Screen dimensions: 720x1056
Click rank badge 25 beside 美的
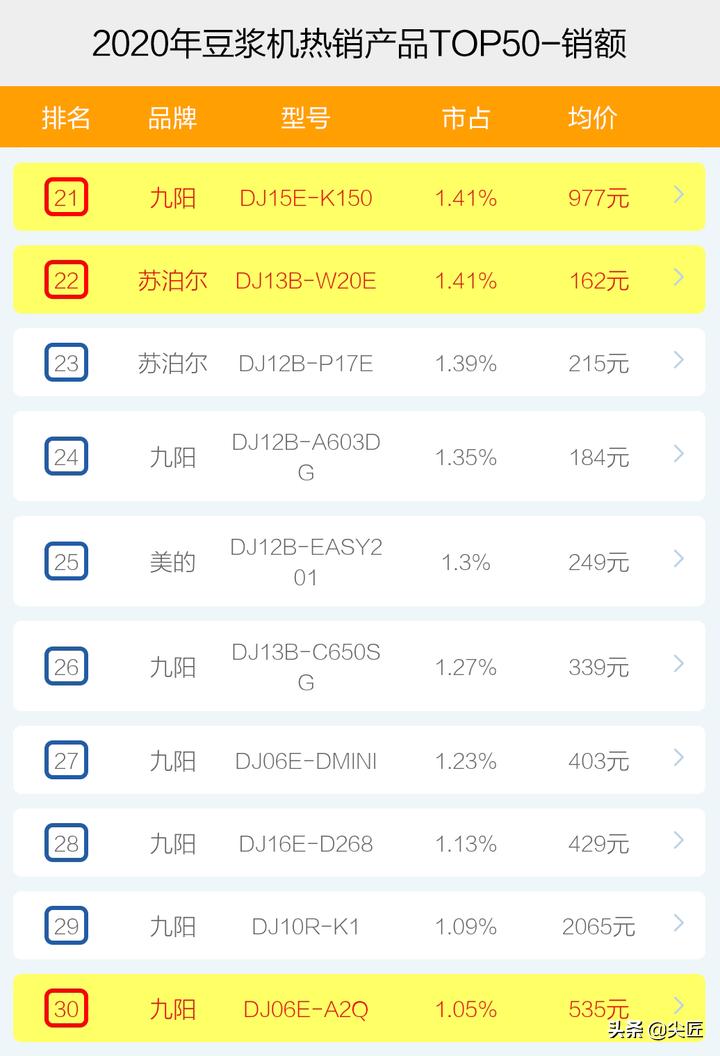tap(65, 561)
